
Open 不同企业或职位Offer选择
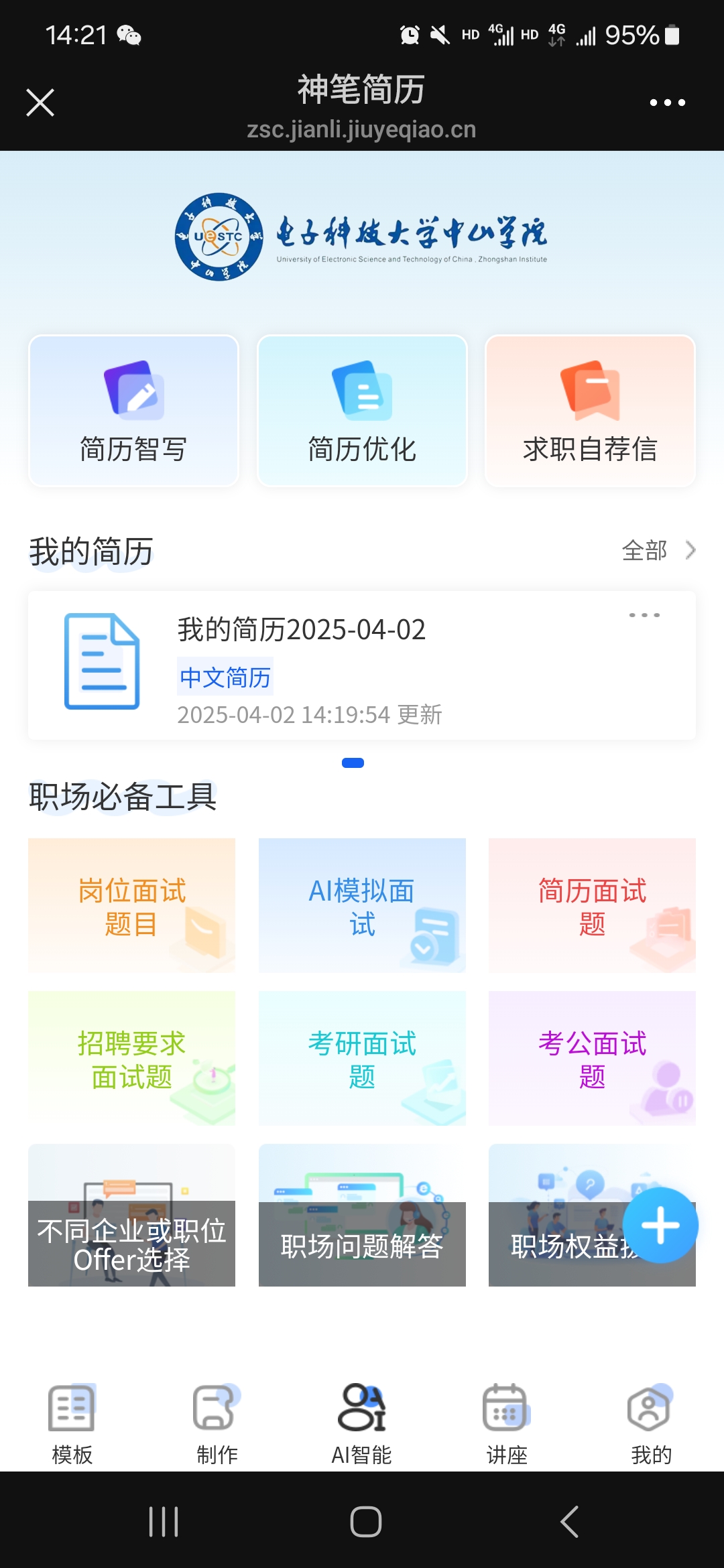[x=132, y=1216]
